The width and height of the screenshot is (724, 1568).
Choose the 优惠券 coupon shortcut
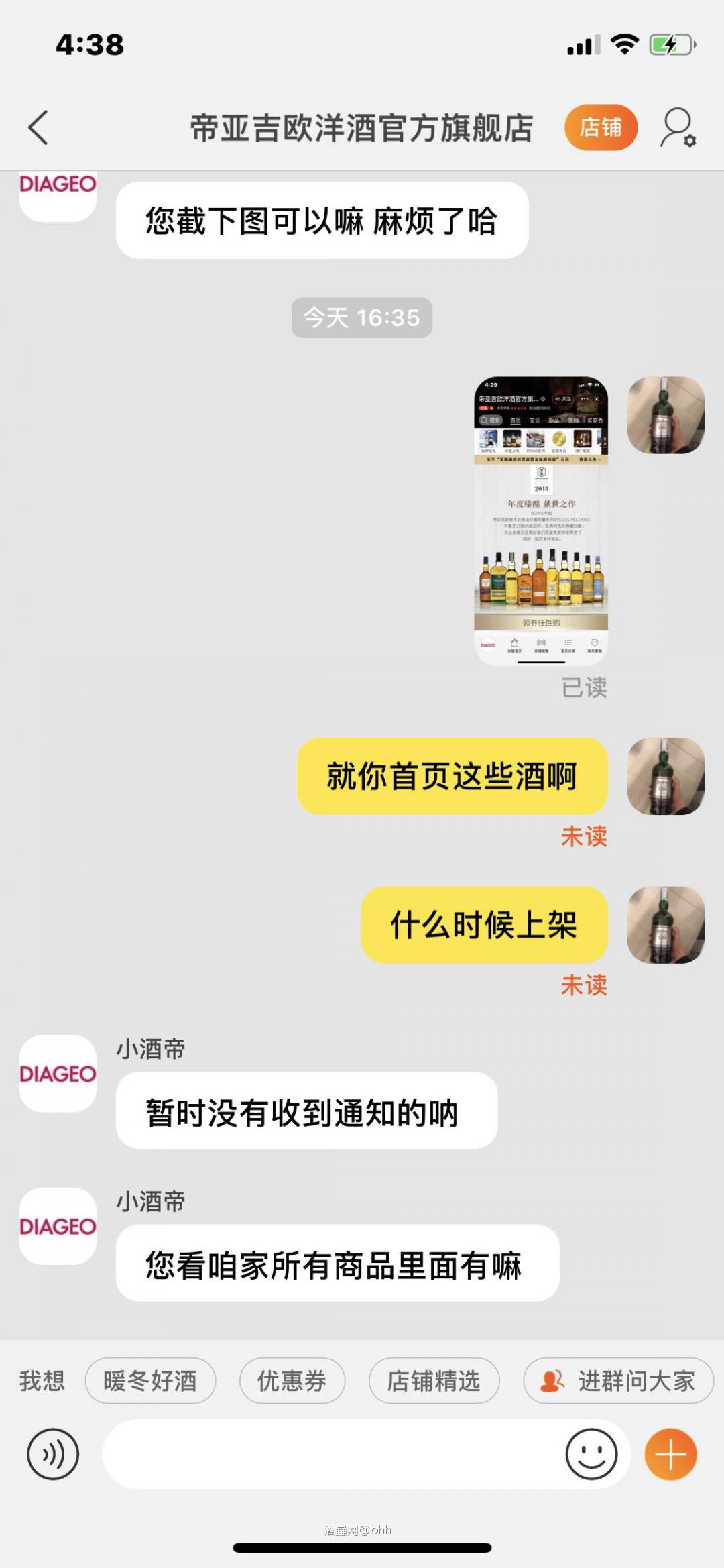point(293,1380)
